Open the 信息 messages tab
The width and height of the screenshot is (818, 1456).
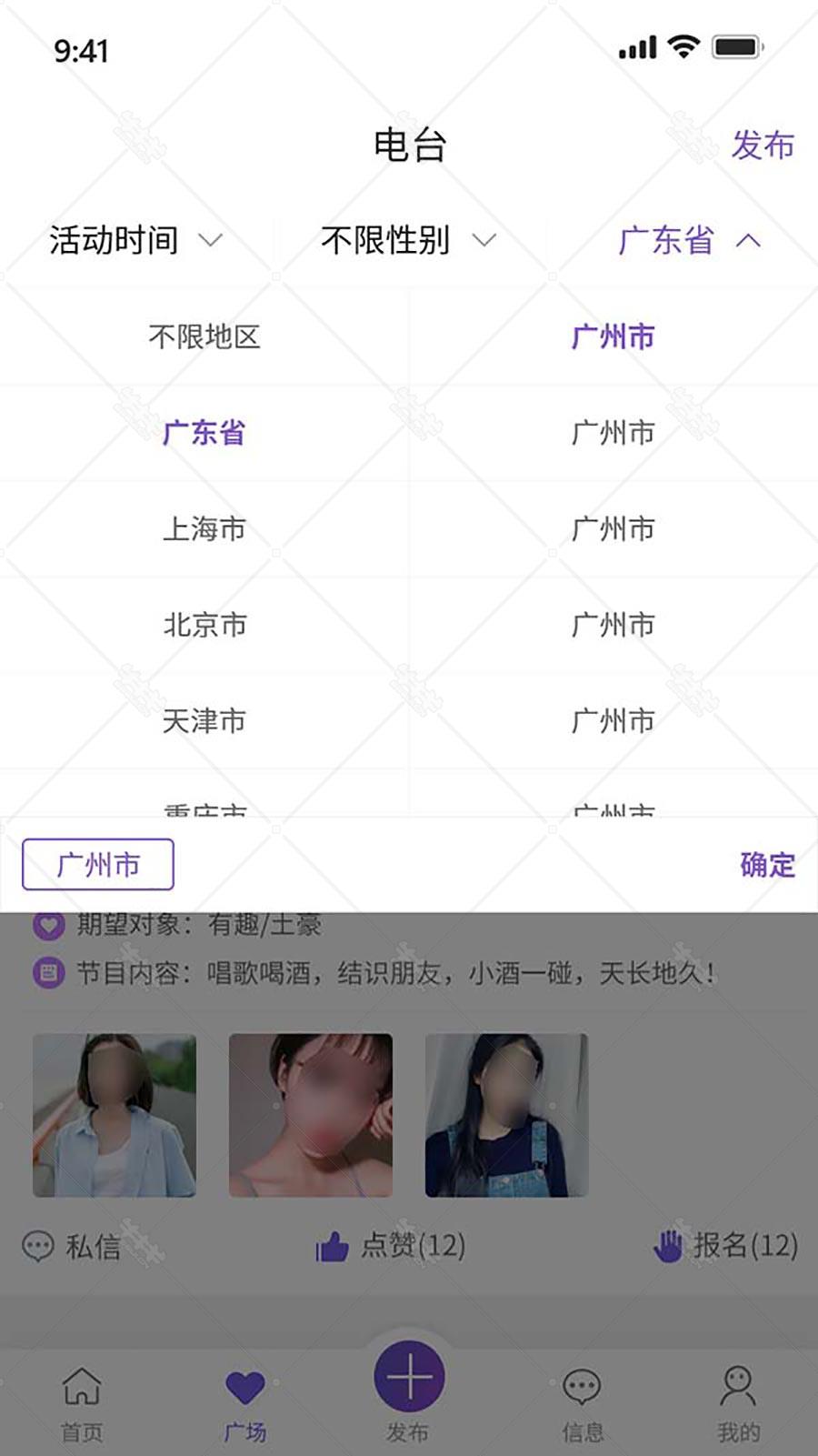[x=582, y=1404]
